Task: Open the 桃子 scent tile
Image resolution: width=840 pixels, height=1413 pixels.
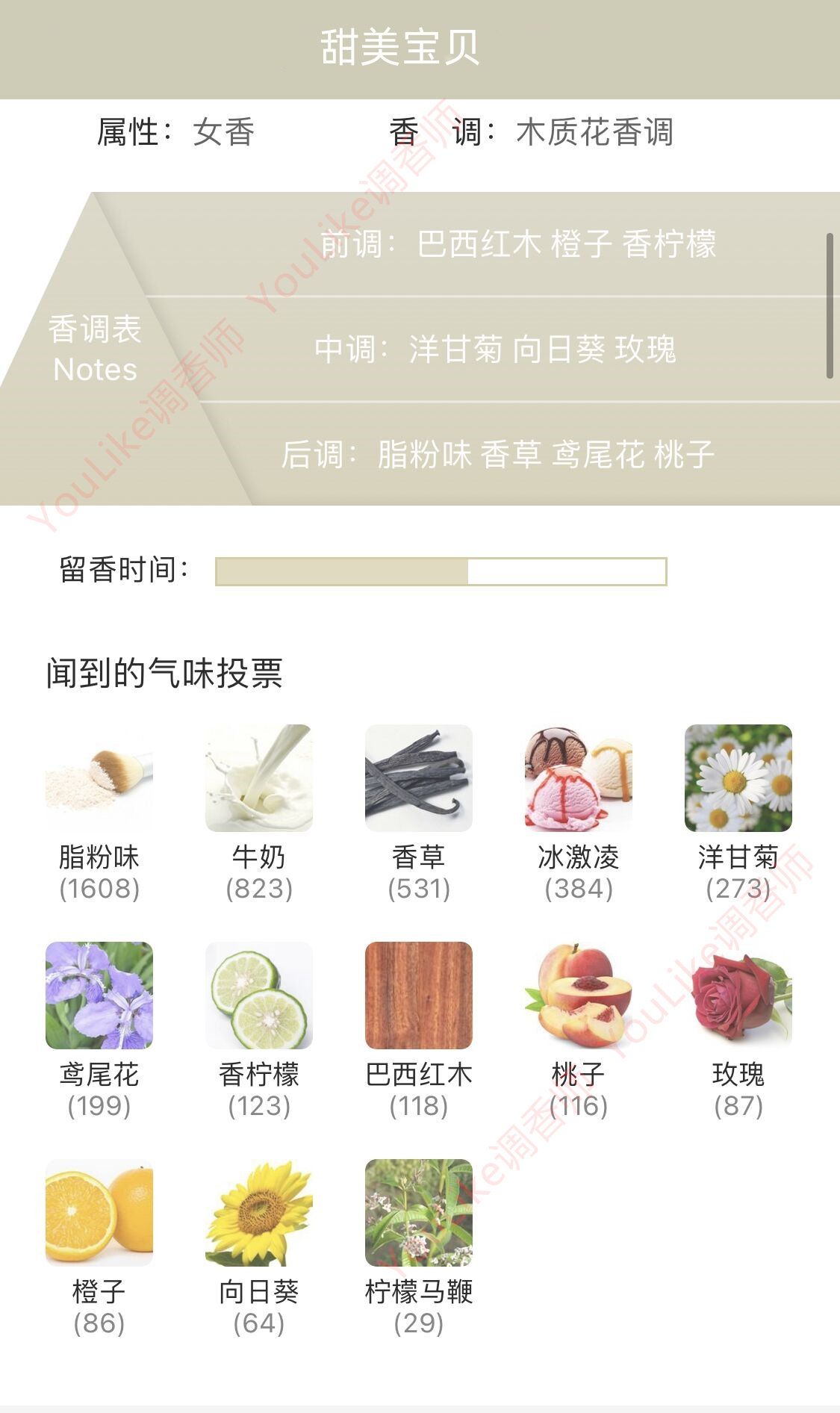Action: click(x=579, y=996)
